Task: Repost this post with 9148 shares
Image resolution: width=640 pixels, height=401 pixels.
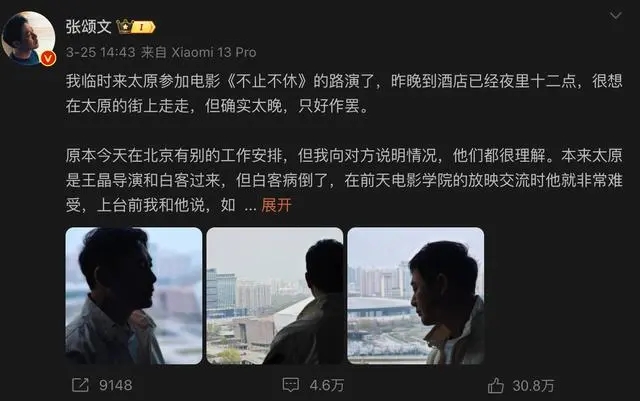Action: coord(103,384)
